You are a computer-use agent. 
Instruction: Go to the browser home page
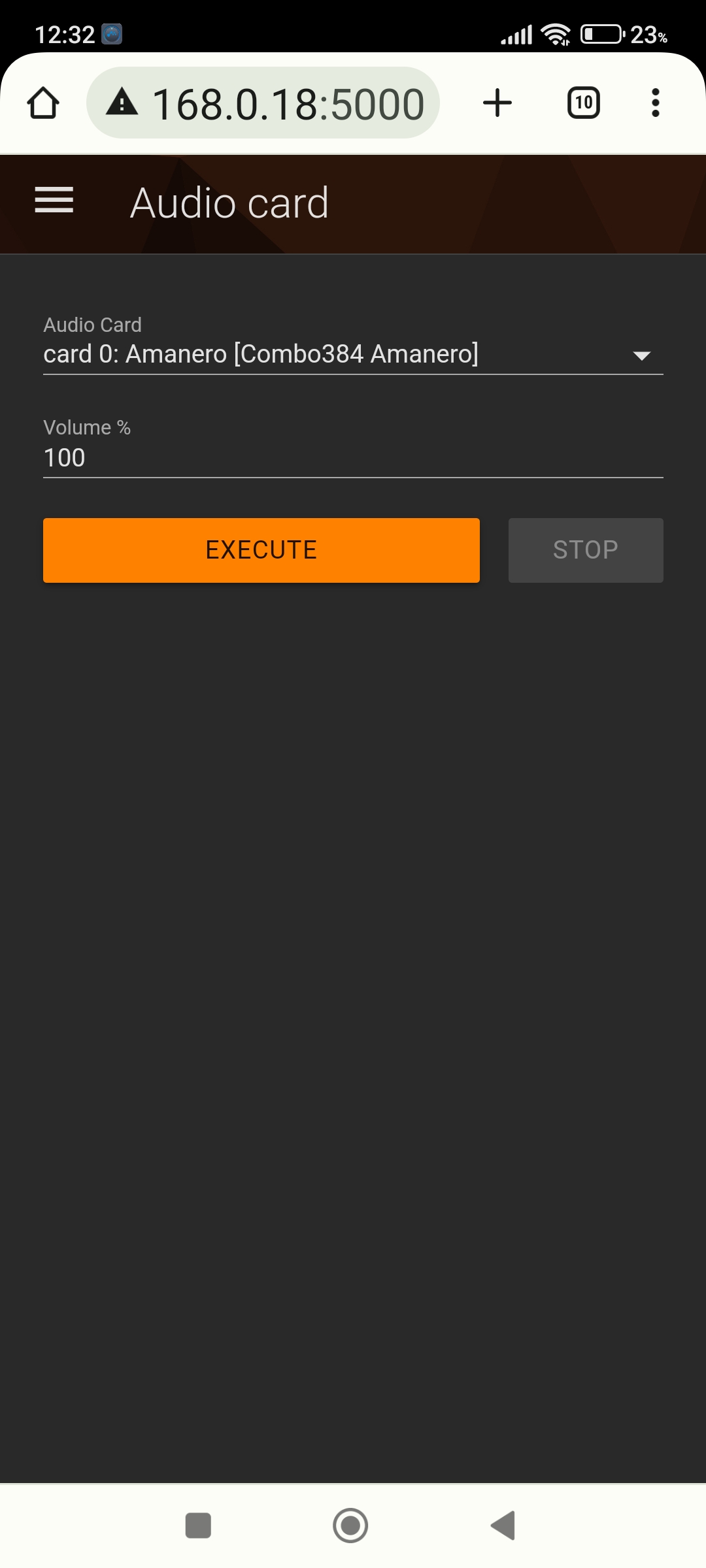pos(43,103)
